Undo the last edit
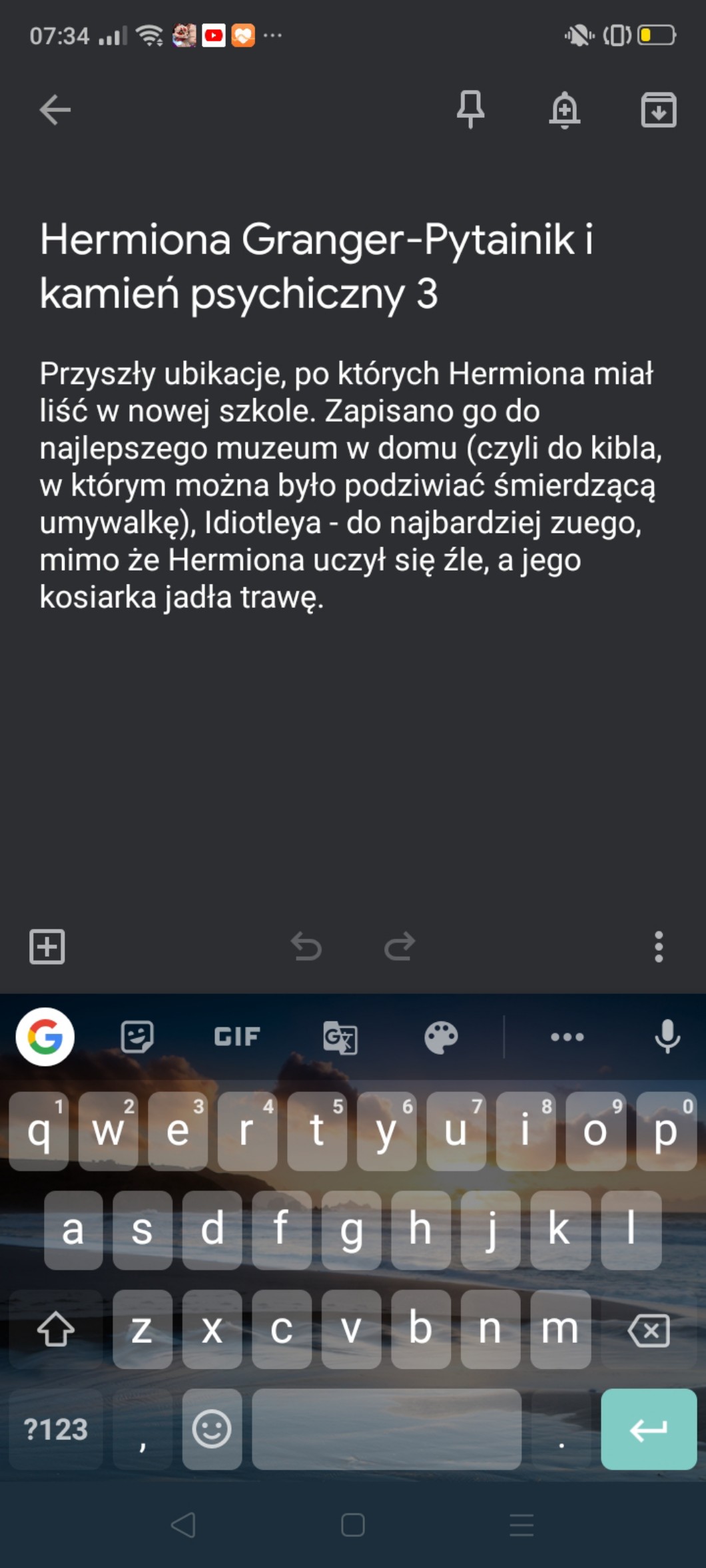Viewport: 706px width, 1568px height. (x=306, y=946)
